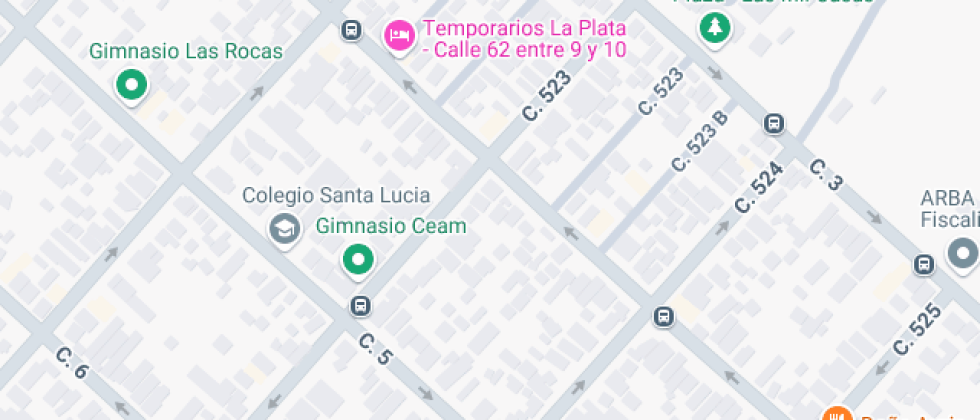The width and height of the screenshot is (980, 420).
Task: Open the orange restaurant pin
Action: 838,415
